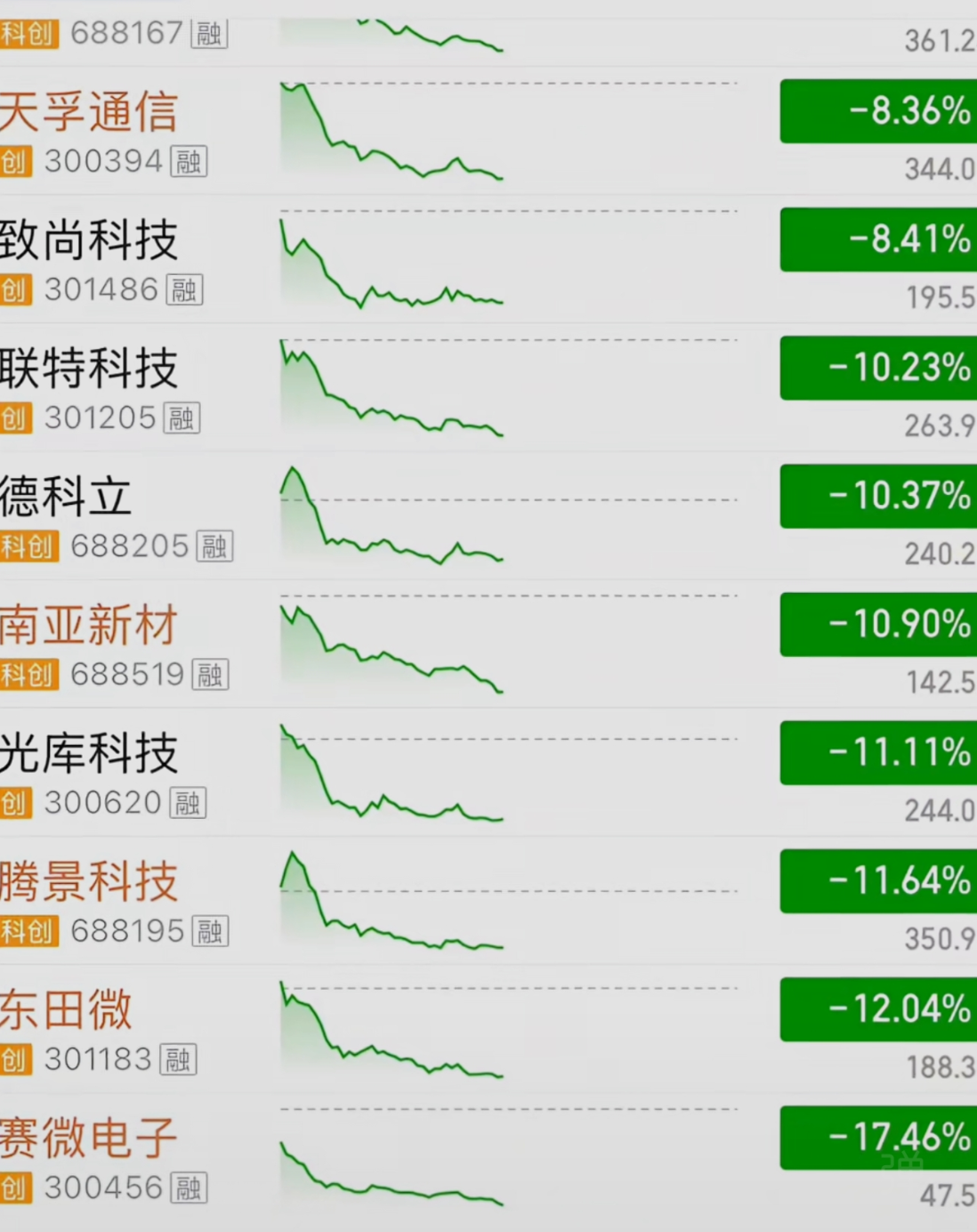View the 腾景科技 stock row
This screenshot has height=1232, width=977.
coord(89,882)
